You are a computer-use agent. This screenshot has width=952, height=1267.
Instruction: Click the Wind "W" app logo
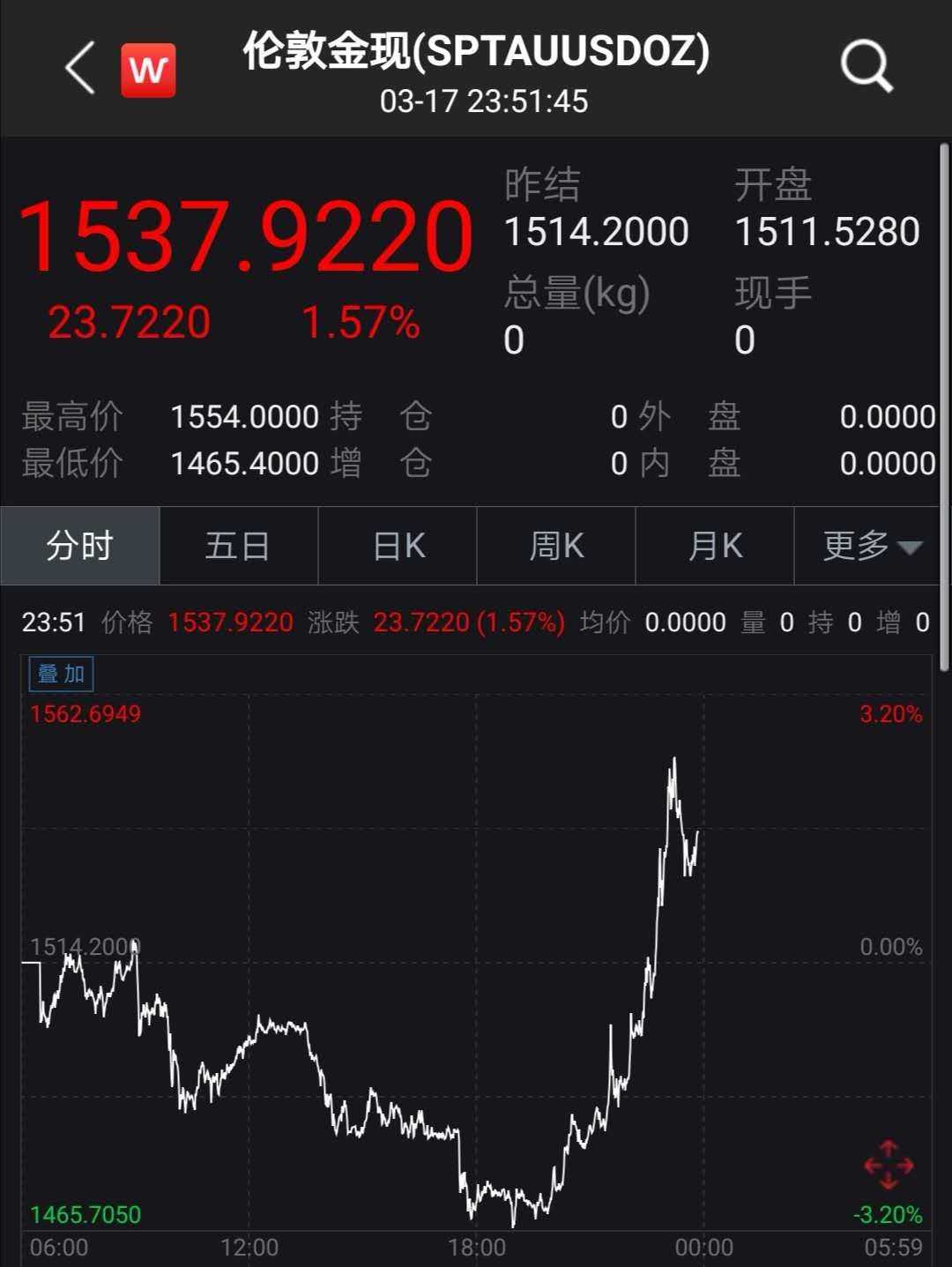tap(148, 71)
